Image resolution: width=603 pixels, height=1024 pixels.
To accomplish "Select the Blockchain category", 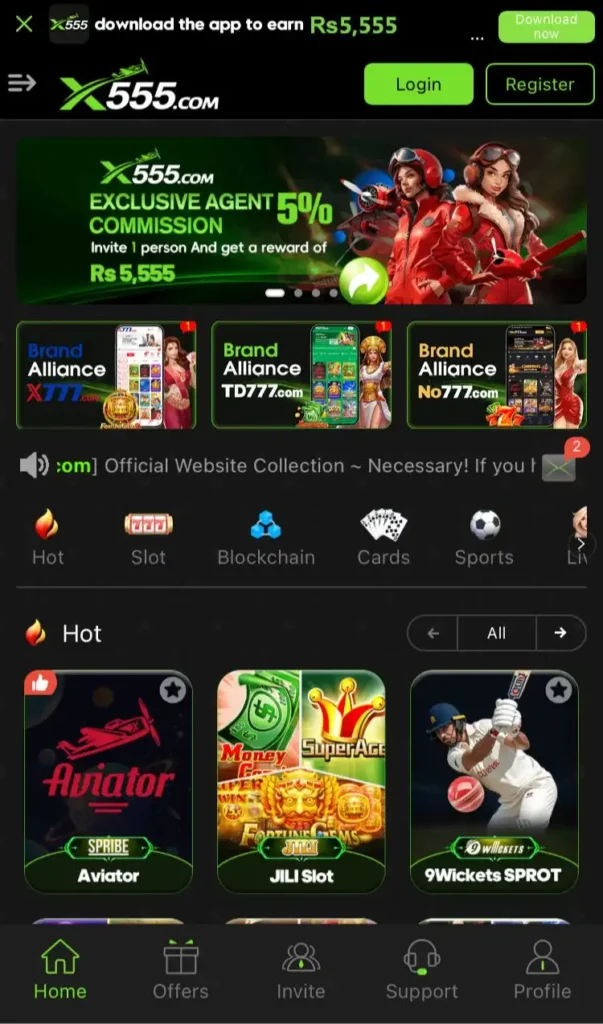I will (266, 538).
